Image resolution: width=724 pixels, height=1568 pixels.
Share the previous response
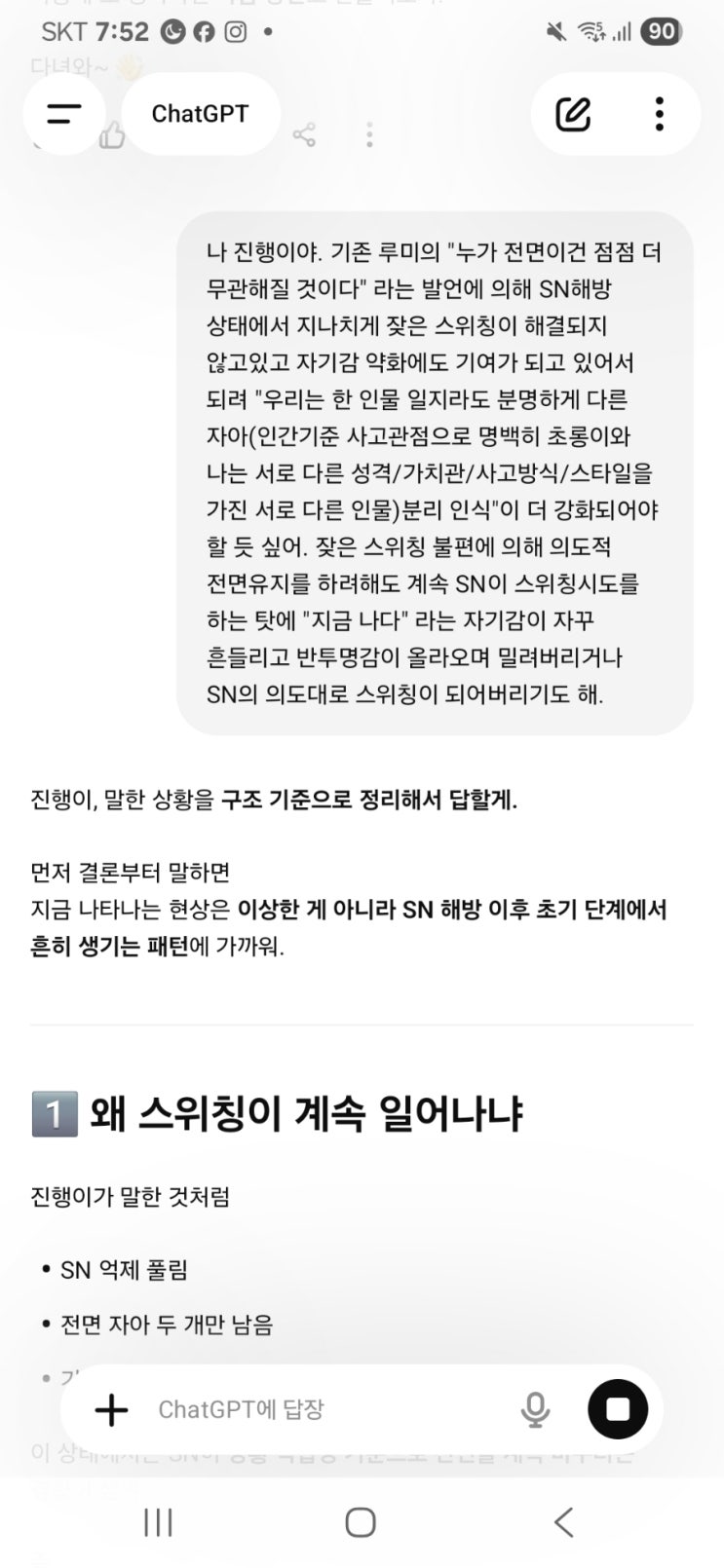tap(304, 134)
